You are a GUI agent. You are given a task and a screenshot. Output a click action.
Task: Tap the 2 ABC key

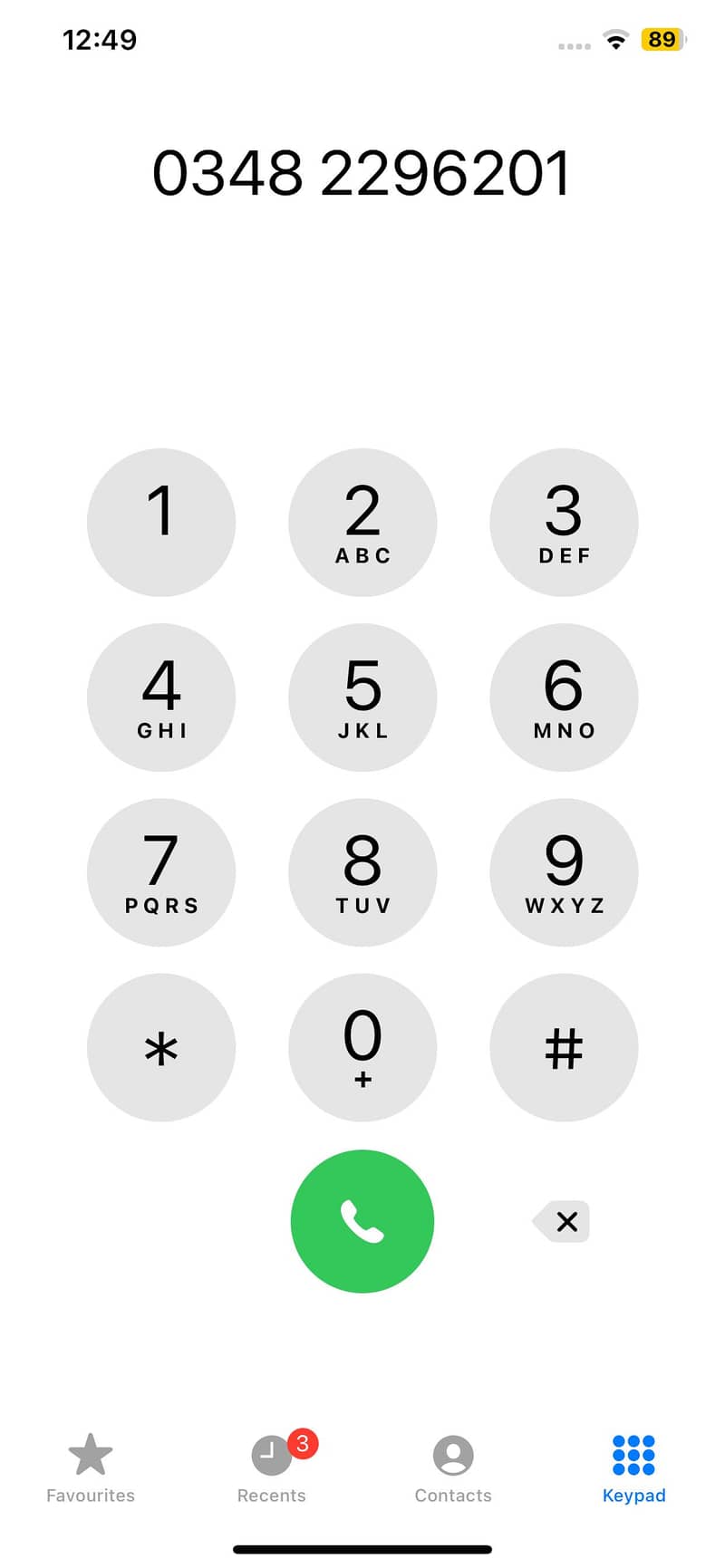(x=362, y=522)
